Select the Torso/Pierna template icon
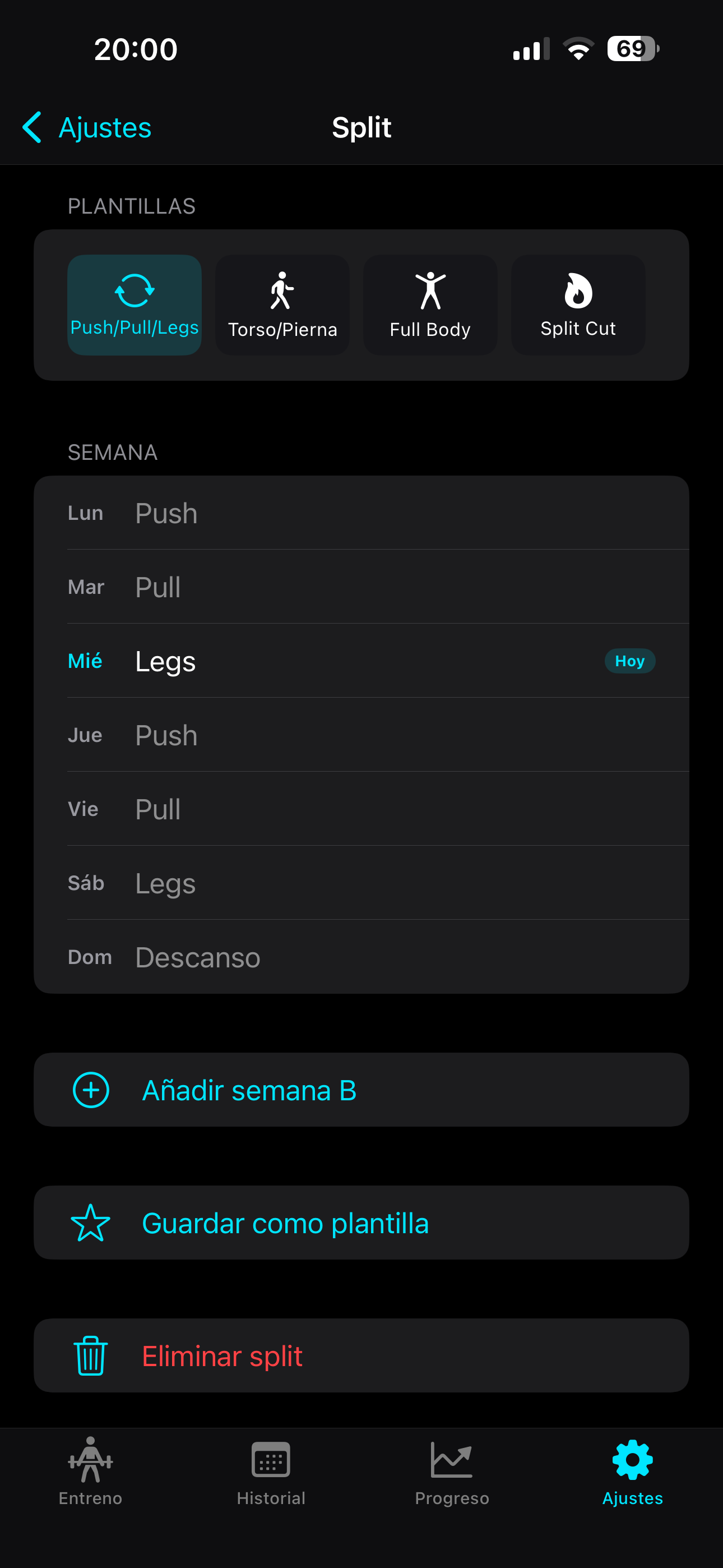This screenshot has height=1568, width=723. pos(282,291)
